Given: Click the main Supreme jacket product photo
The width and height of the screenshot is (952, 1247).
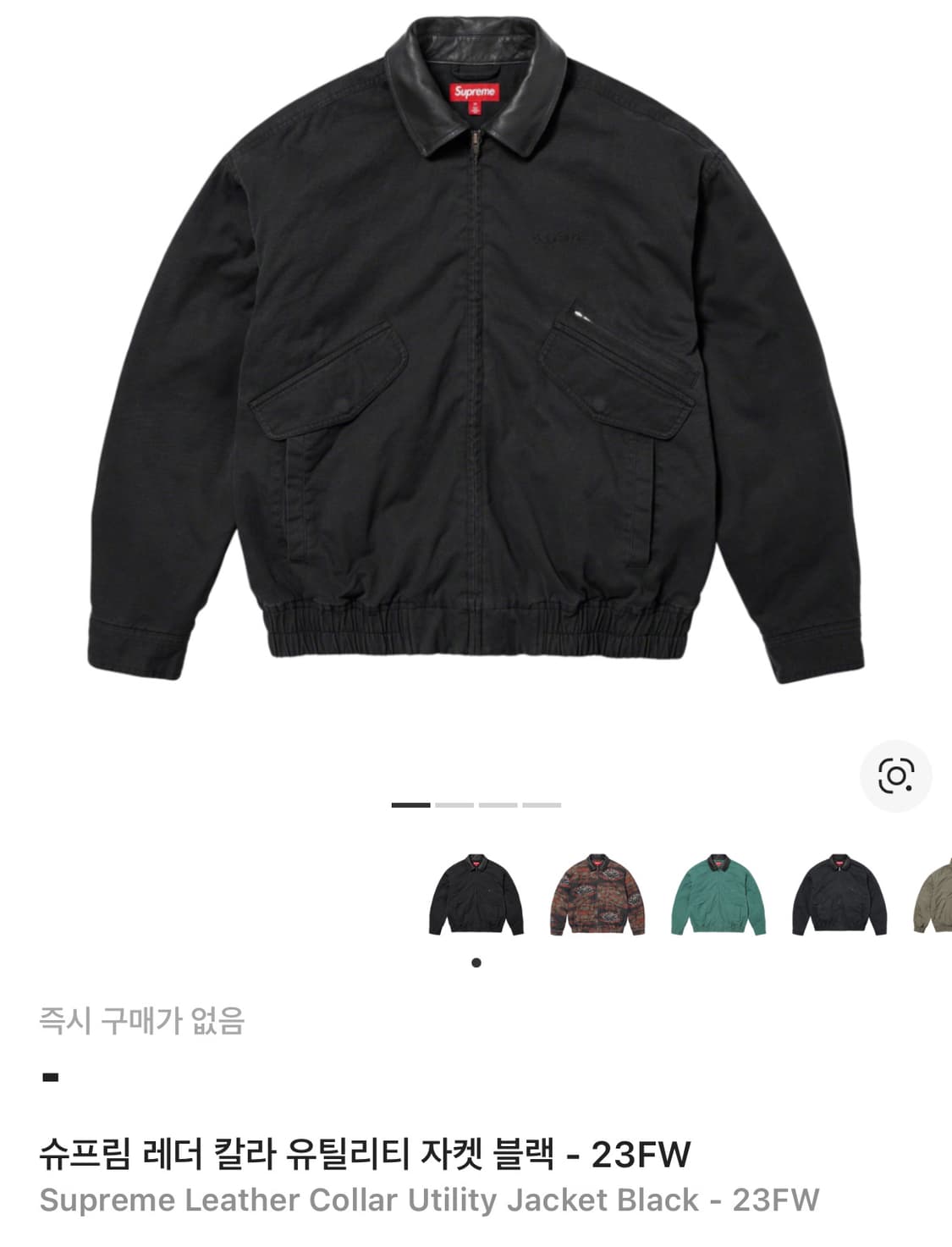Looking at the screenshot, I should (x=476, y=364).
